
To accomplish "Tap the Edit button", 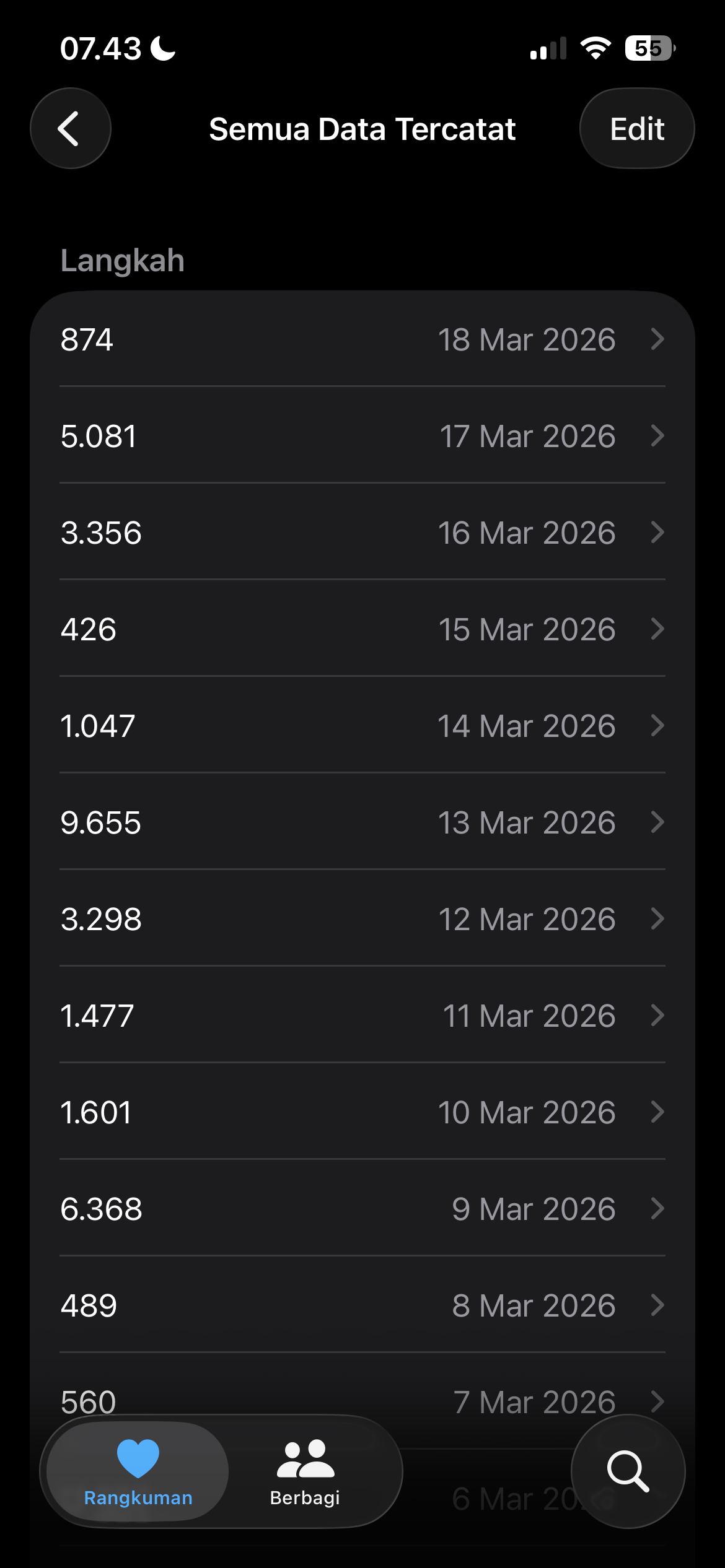I will coord(637,128).
